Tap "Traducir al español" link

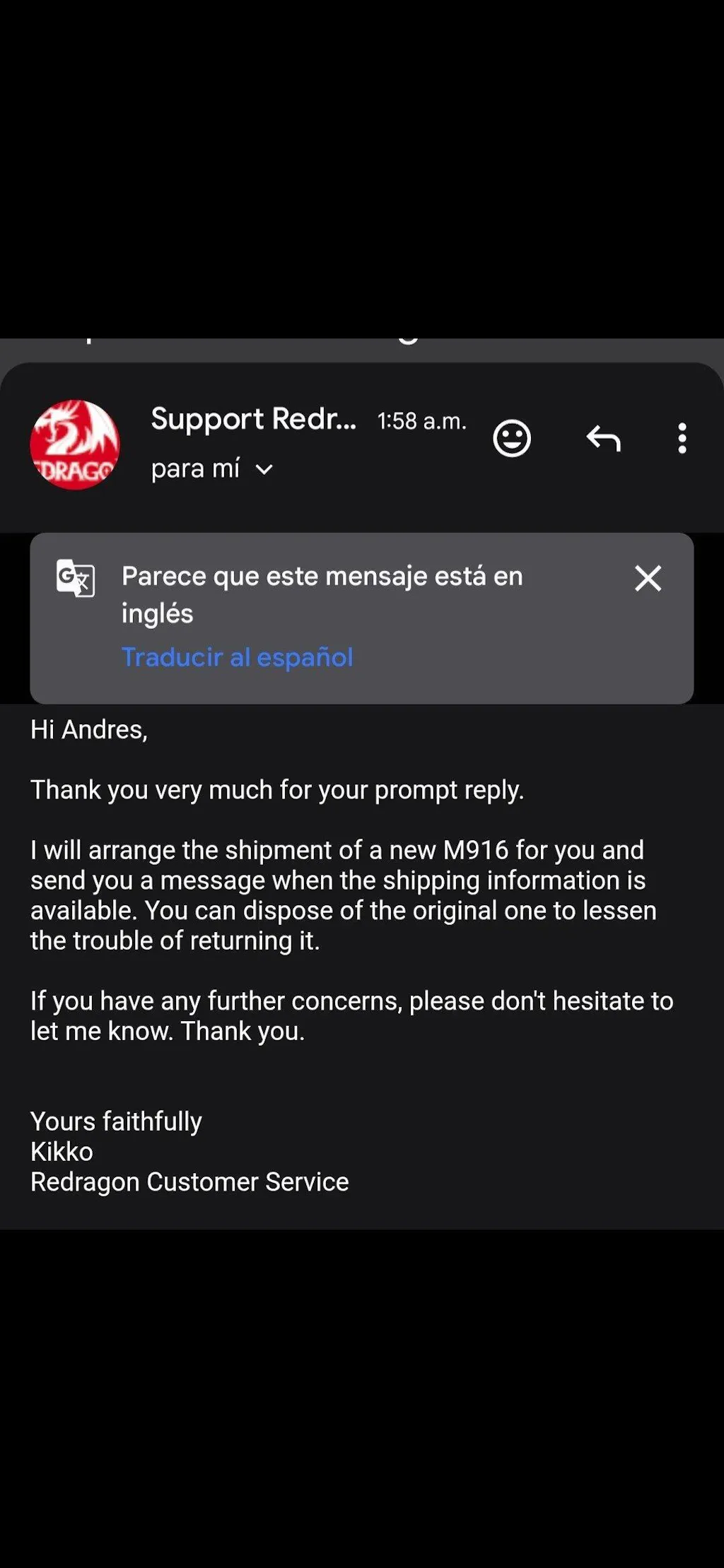[x=237, y=657]
